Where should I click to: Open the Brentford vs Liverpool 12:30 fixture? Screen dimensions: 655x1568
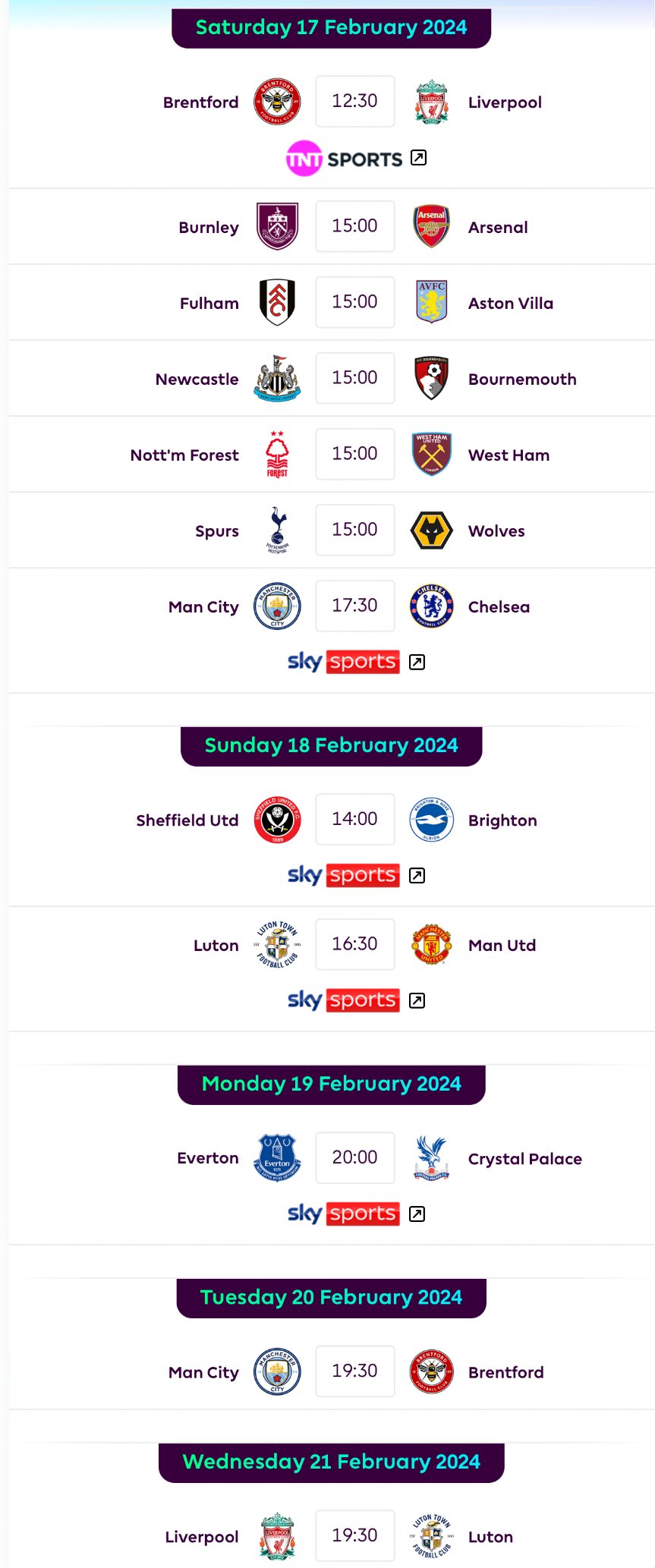(354, 101)
